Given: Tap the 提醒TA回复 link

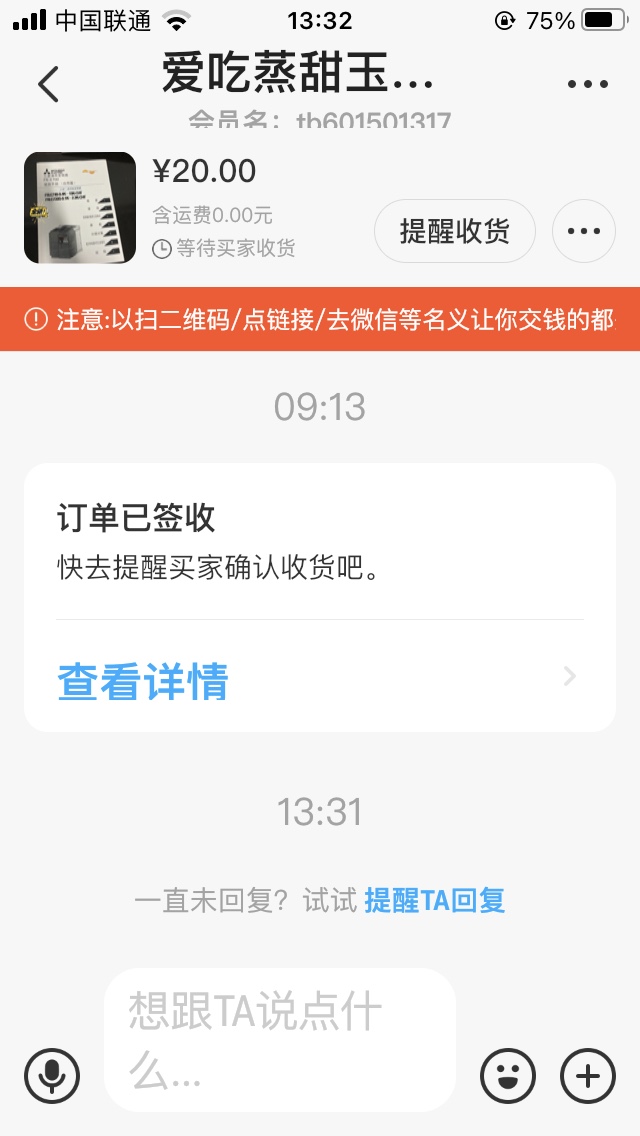Looking at the screenshot, I should [434, 900].
